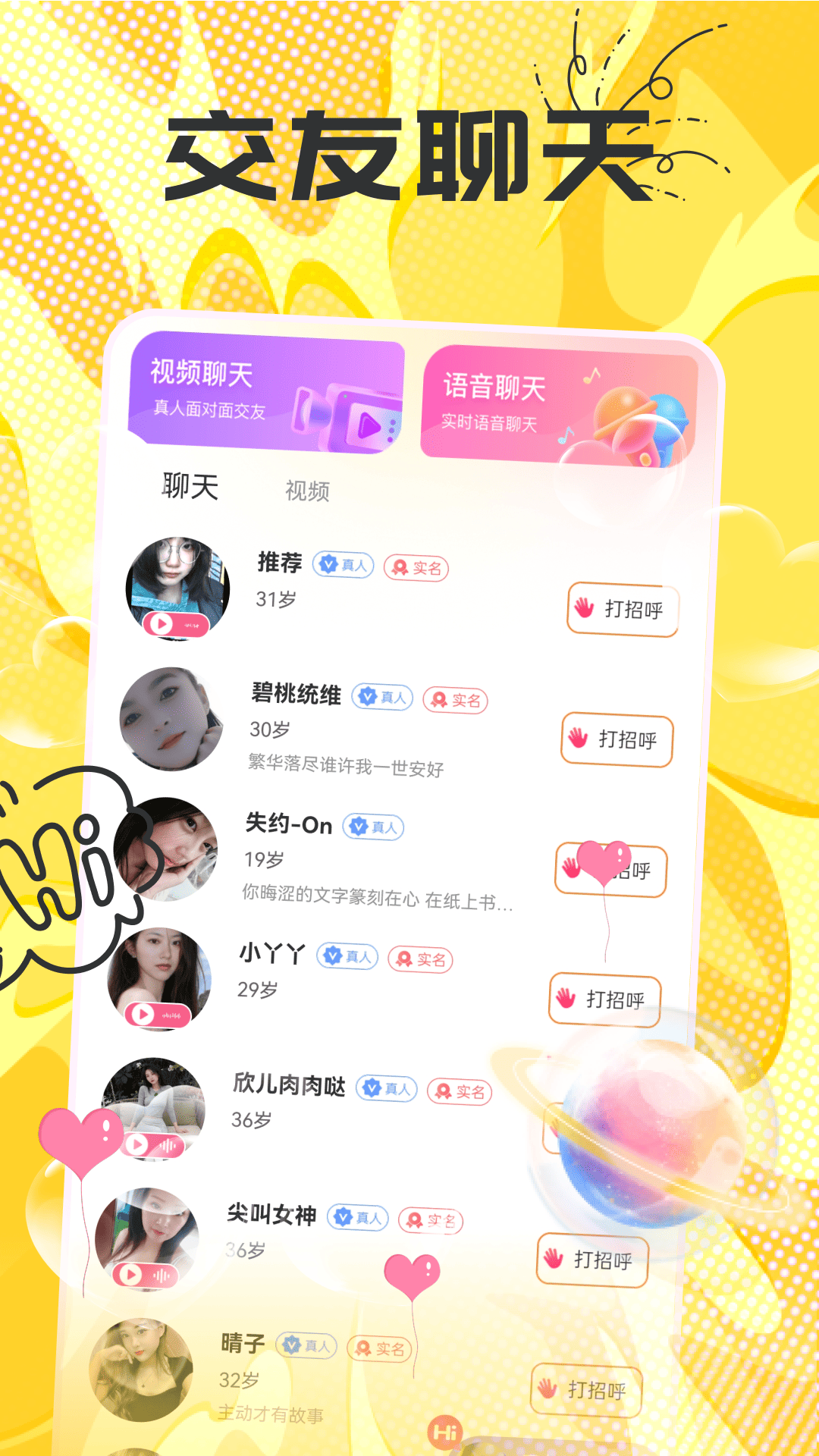Click 欣儿肉肉哒's 实名 badge
Image resolution: width=819 pixels, height=1456 pixels.
pyautogui.click(x=460, y=1090)
